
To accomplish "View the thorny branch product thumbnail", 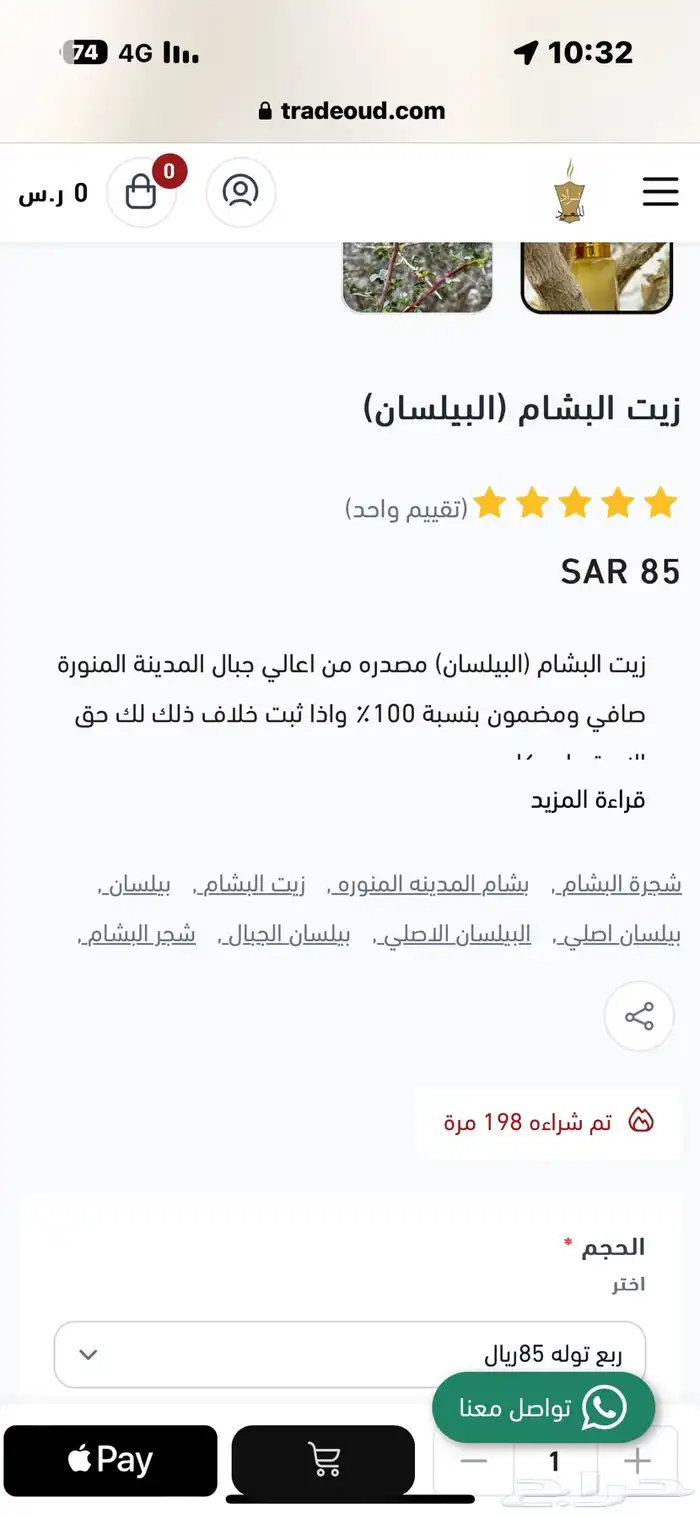I will 417,277.
